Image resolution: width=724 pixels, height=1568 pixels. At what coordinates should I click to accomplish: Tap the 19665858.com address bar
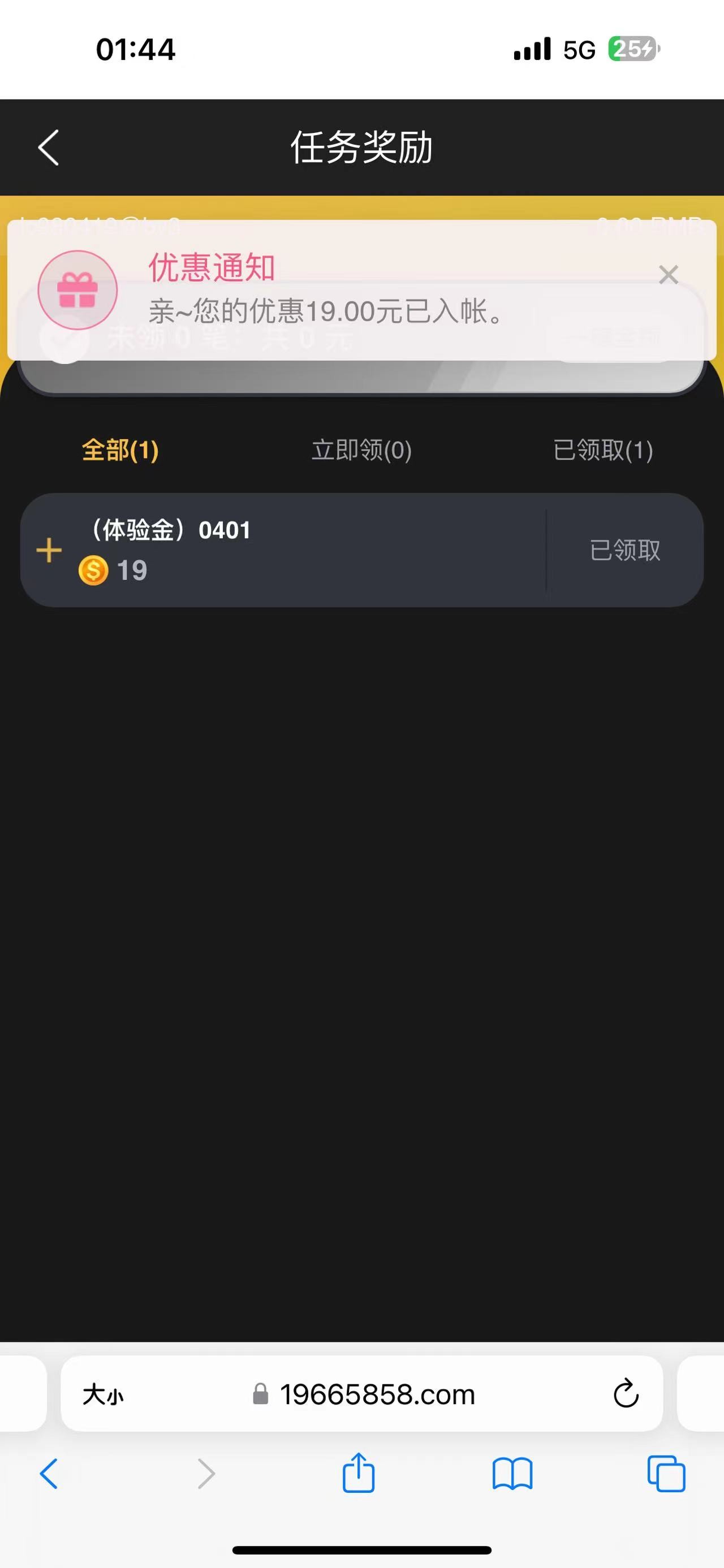[x=376, y=1394]
